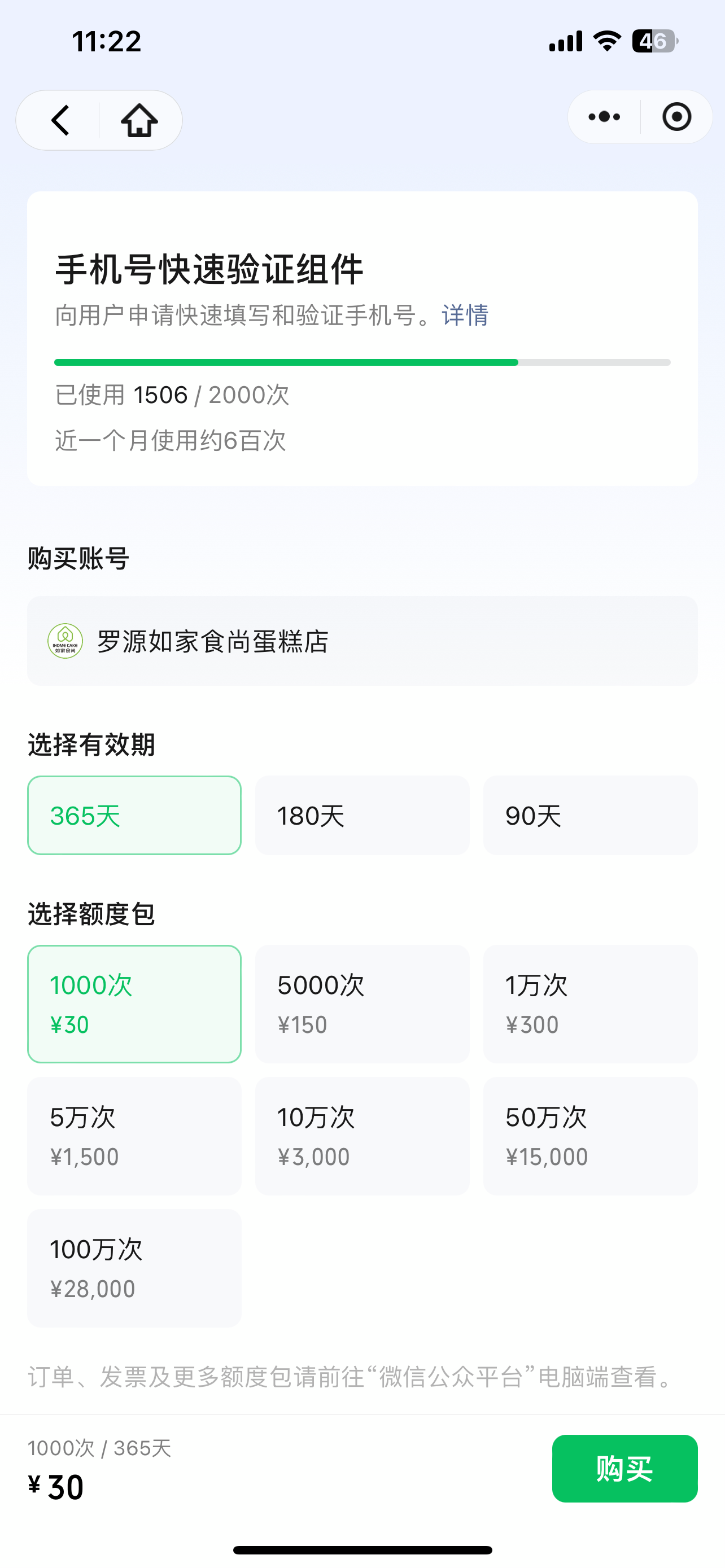Open the three-dot more menu
725x1568 pixels.
coord(604,117)
